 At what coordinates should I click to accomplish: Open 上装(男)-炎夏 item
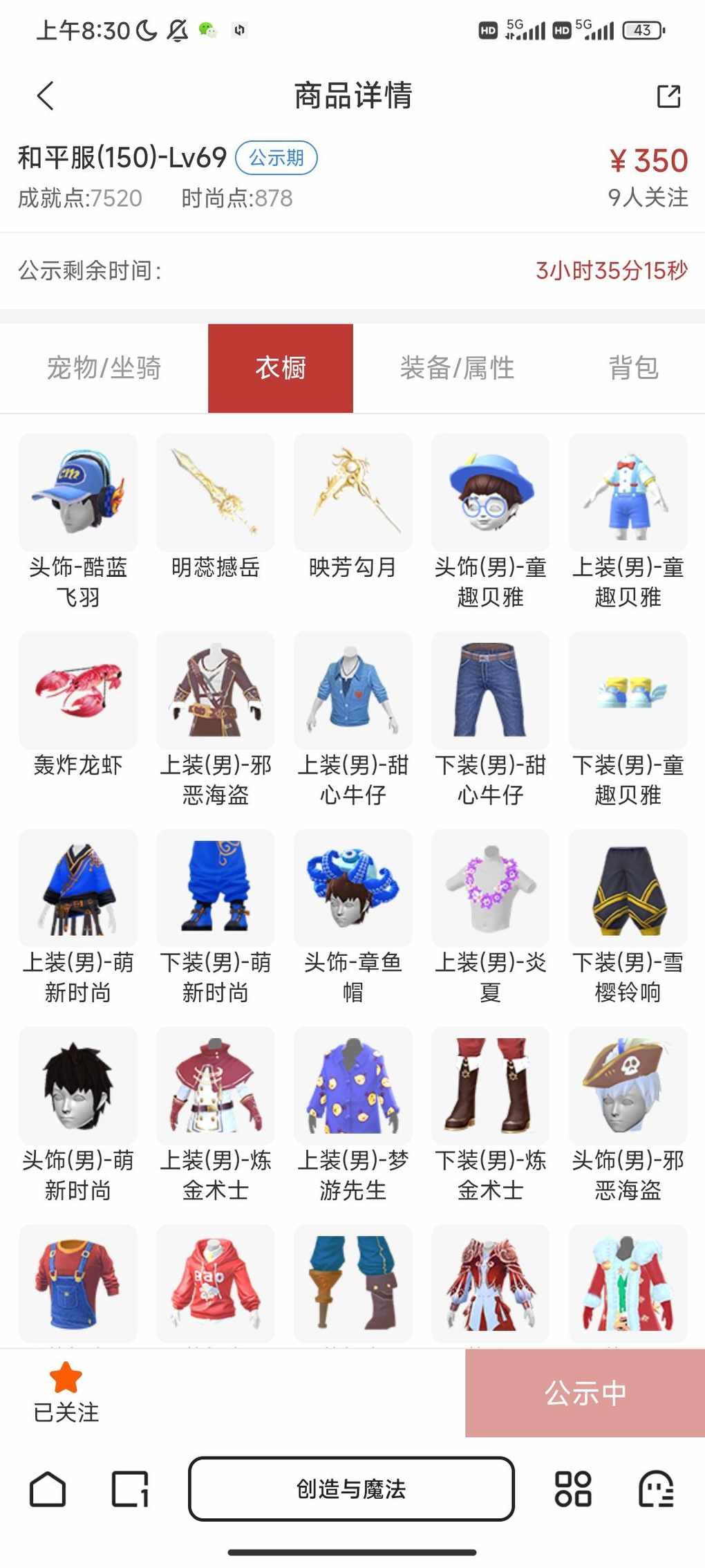pyautogui.click(x=491, y=888)
